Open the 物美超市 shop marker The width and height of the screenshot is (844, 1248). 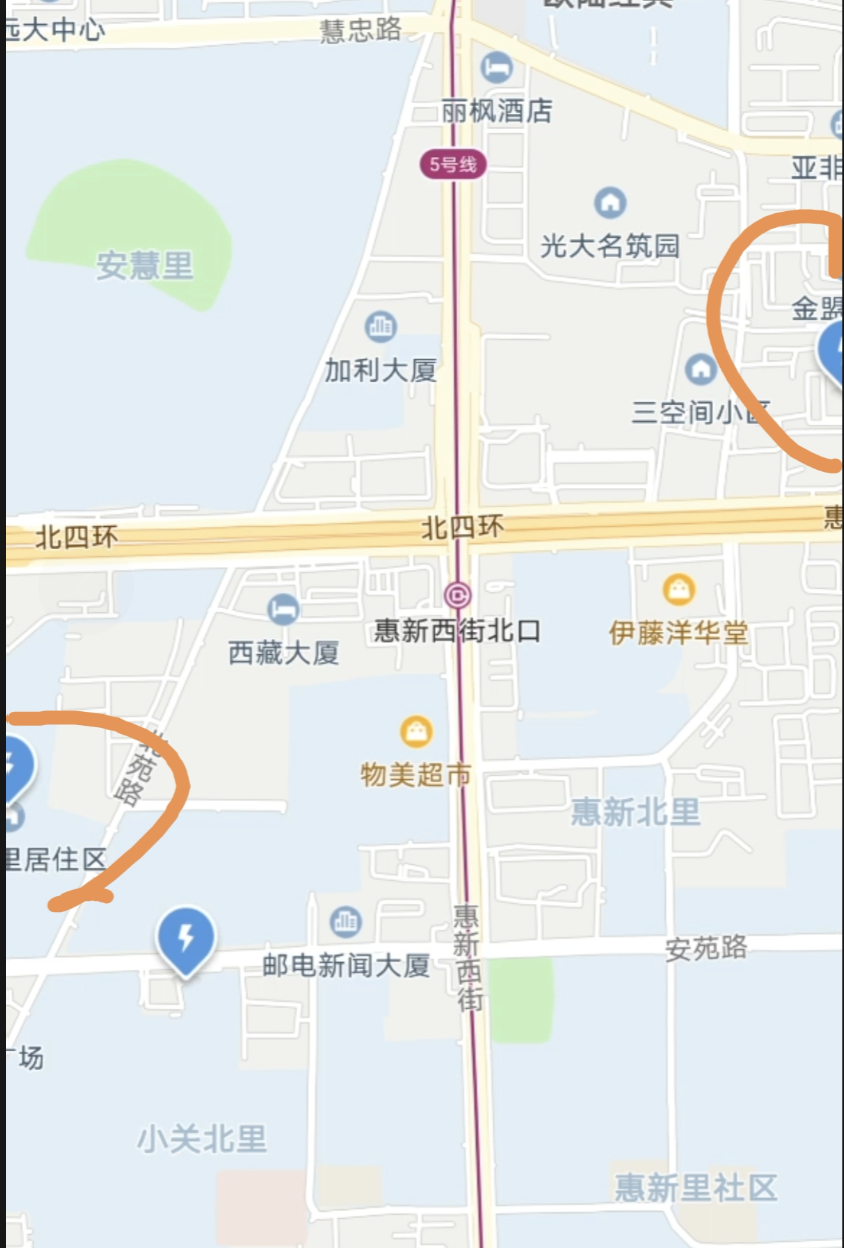[x=416, y=733]
